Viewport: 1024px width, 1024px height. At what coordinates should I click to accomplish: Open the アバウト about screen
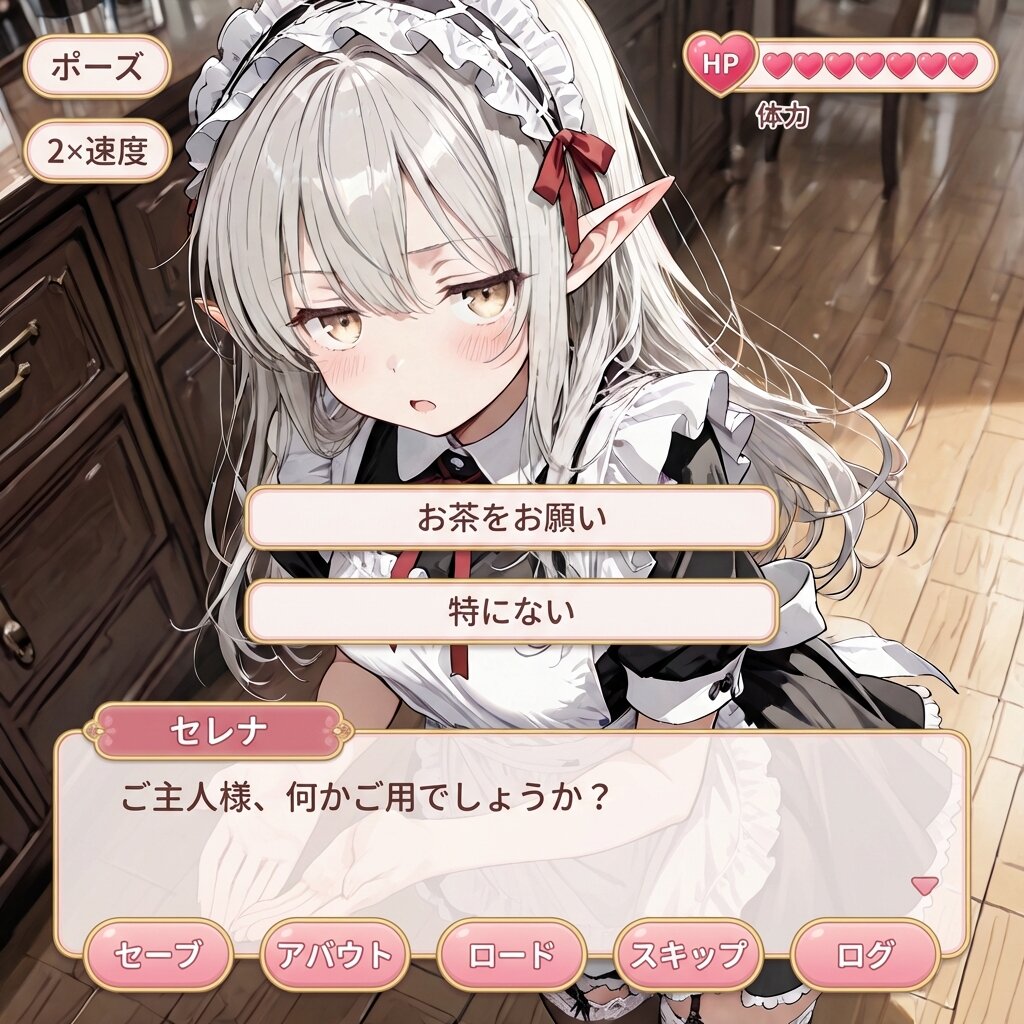point(335,954)
